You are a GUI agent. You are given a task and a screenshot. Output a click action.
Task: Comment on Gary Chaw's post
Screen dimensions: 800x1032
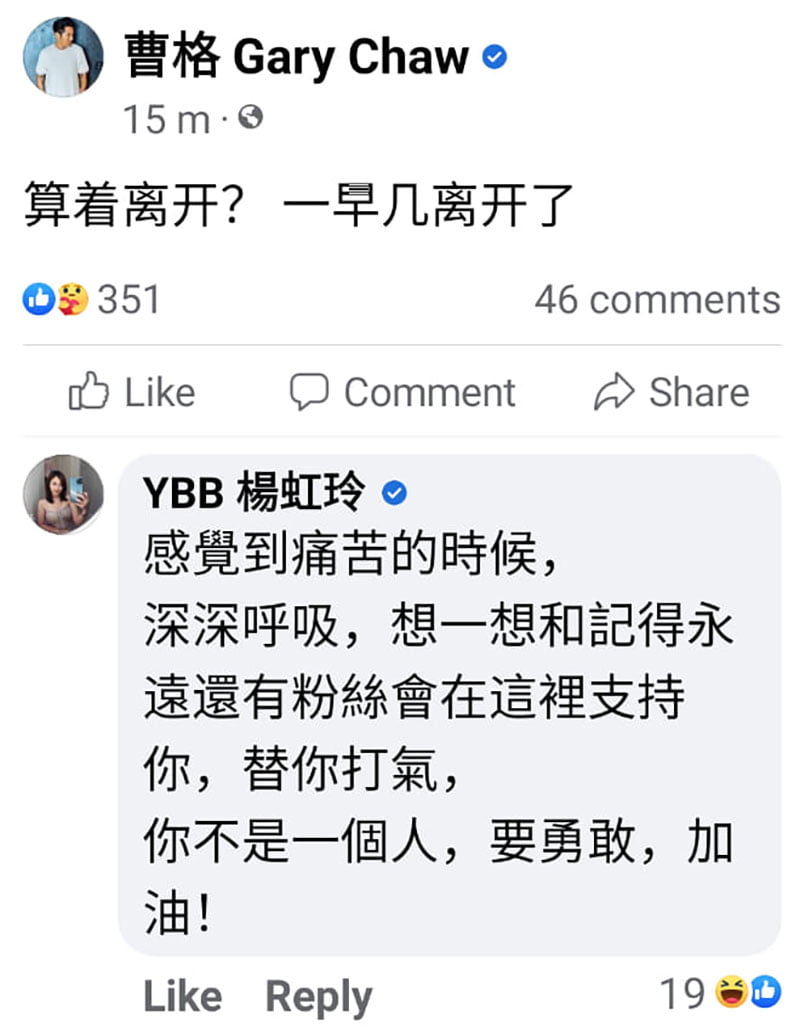[402, 392]
